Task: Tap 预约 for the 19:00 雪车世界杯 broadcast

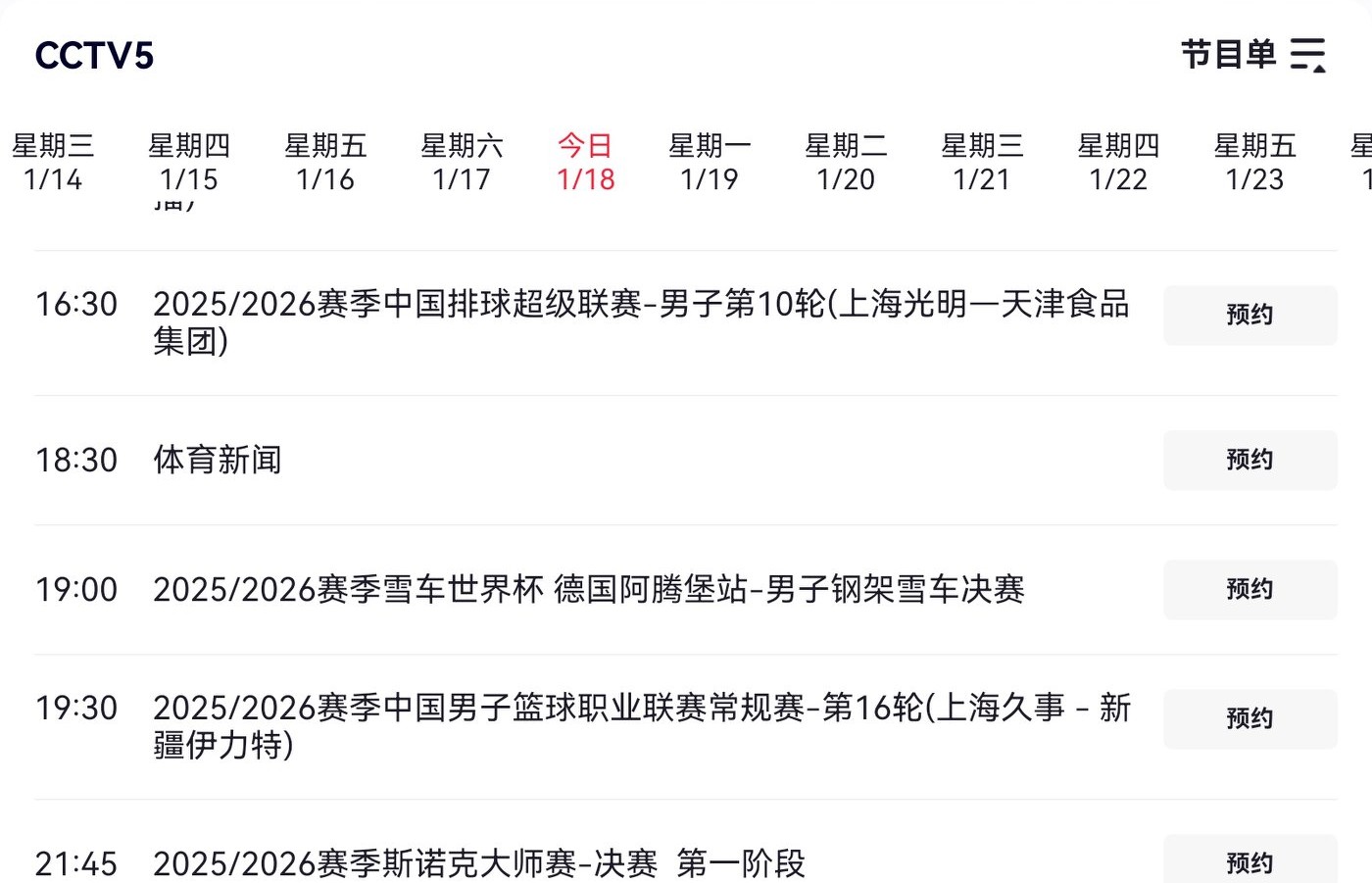Action: 1249,589
